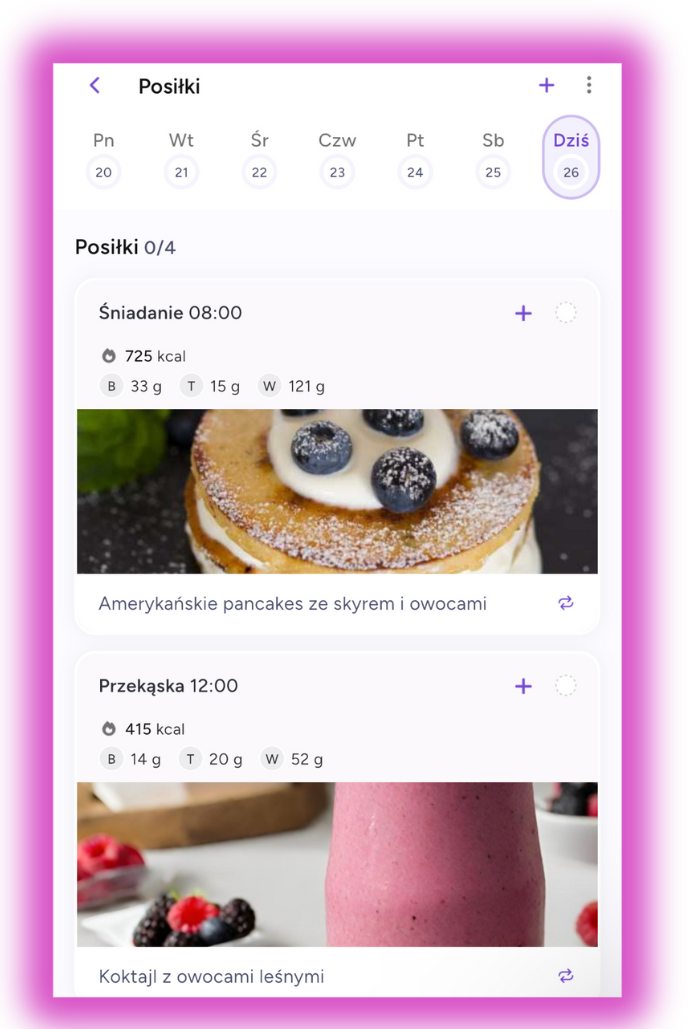Add an item to Przekąska 12:00
The image size is (689, 1029).
tap(523, 686)
